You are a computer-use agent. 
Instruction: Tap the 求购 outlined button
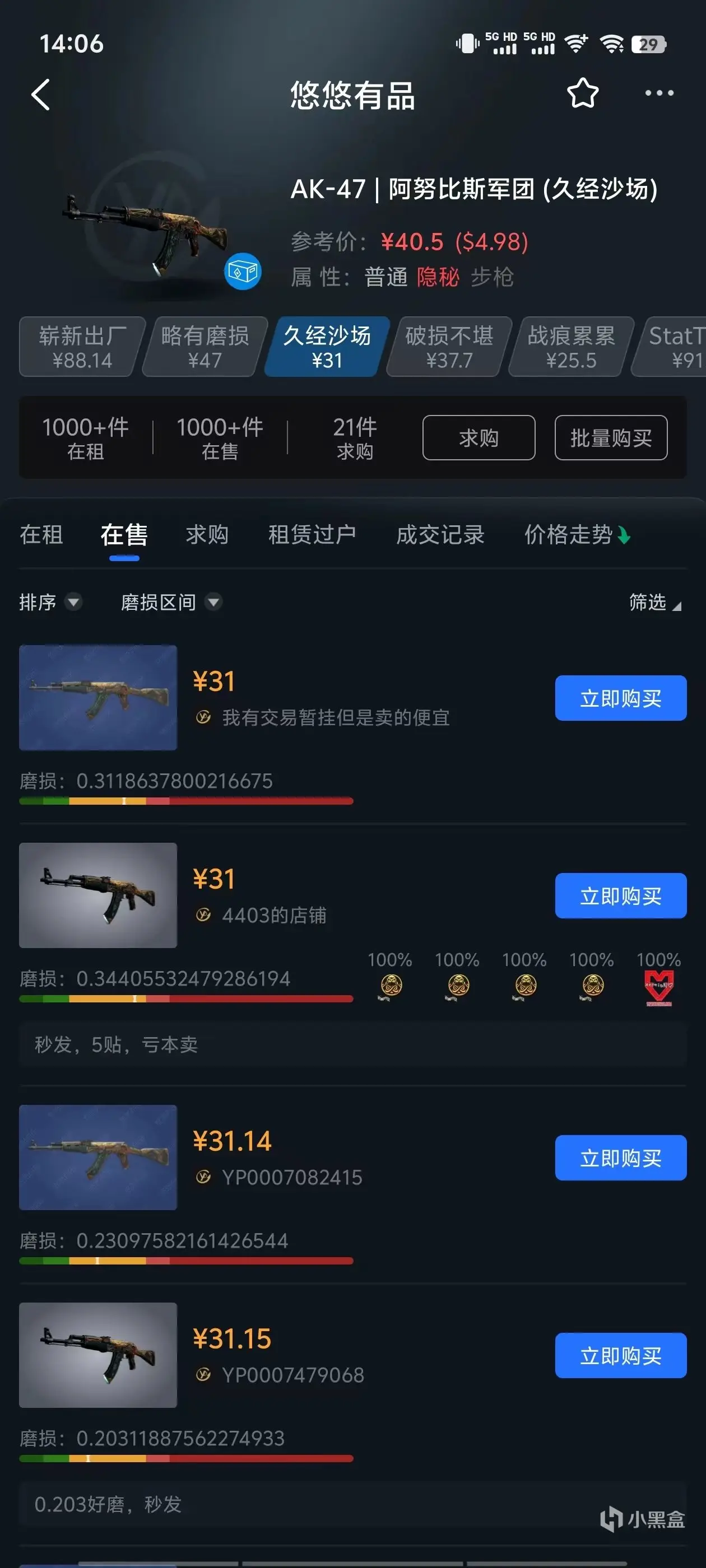coord(478,438)
